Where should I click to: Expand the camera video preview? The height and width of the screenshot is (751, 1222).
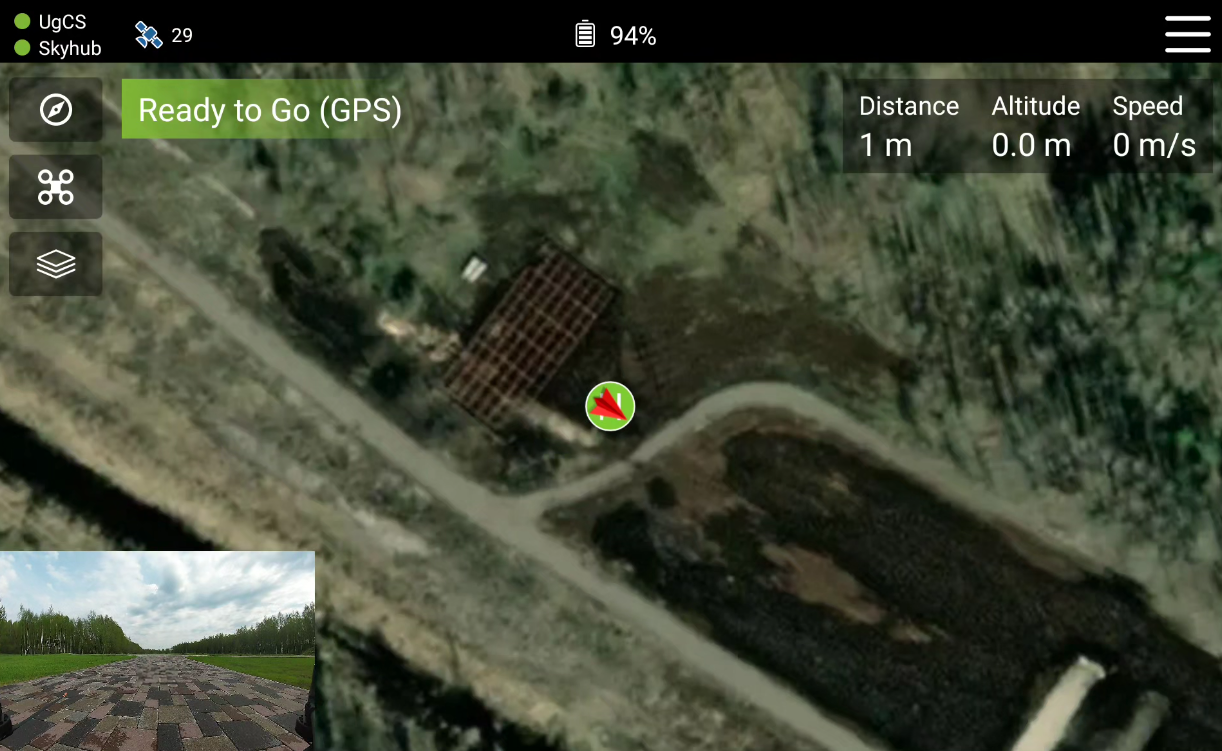tap(157, 650)
